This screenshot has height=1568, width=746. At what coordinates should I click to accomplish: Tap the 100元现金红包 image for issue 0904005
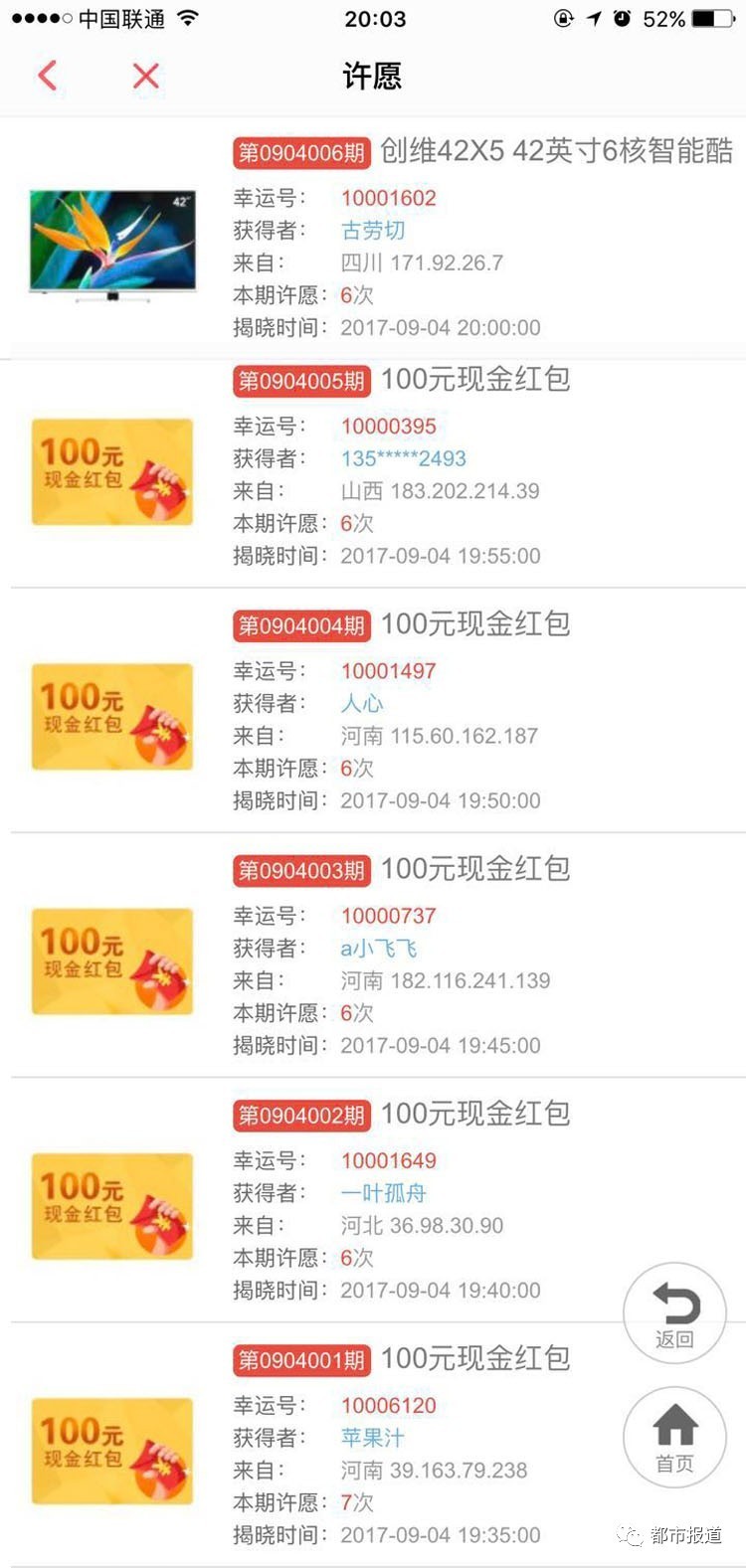pos(110,471)
